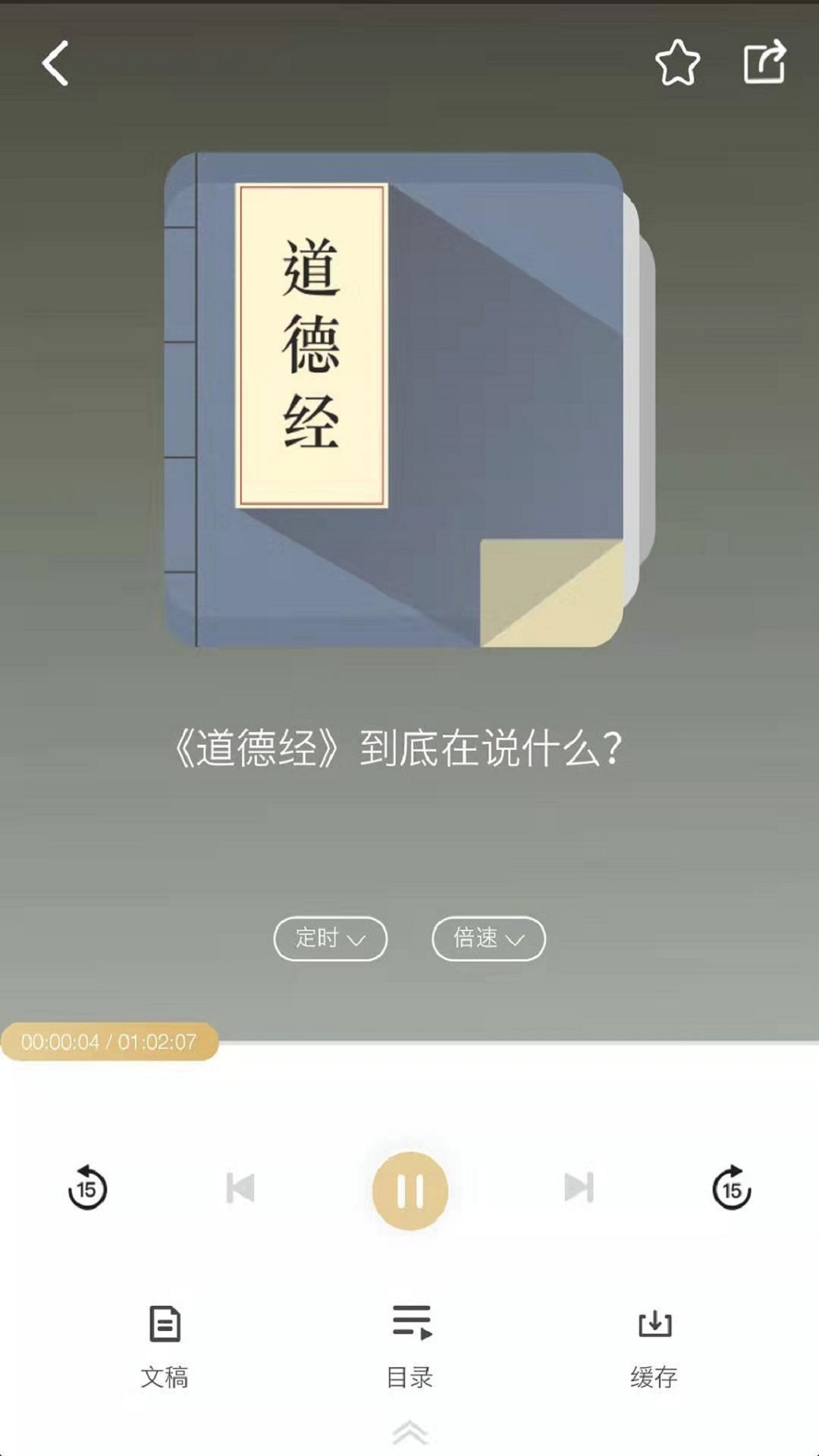The image size is (819, 1456).
Task: Fast forward 15 seconds
Action: click(x=731, y=1188)
